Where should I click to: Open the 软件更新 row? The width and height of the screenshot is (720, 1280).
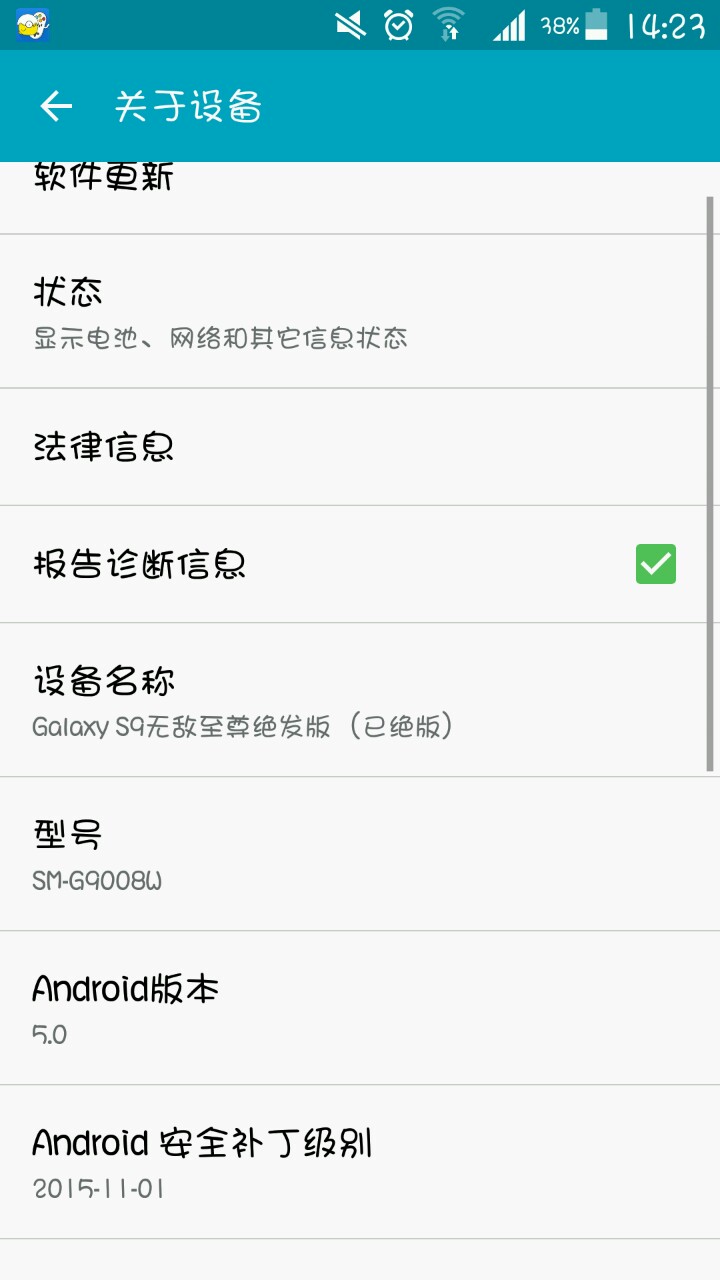pos(360,198)
